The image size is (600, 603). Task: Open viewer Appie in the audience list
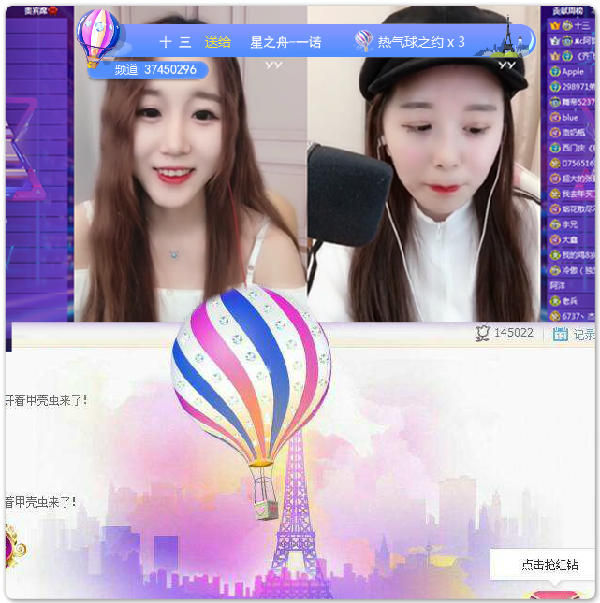571,72
